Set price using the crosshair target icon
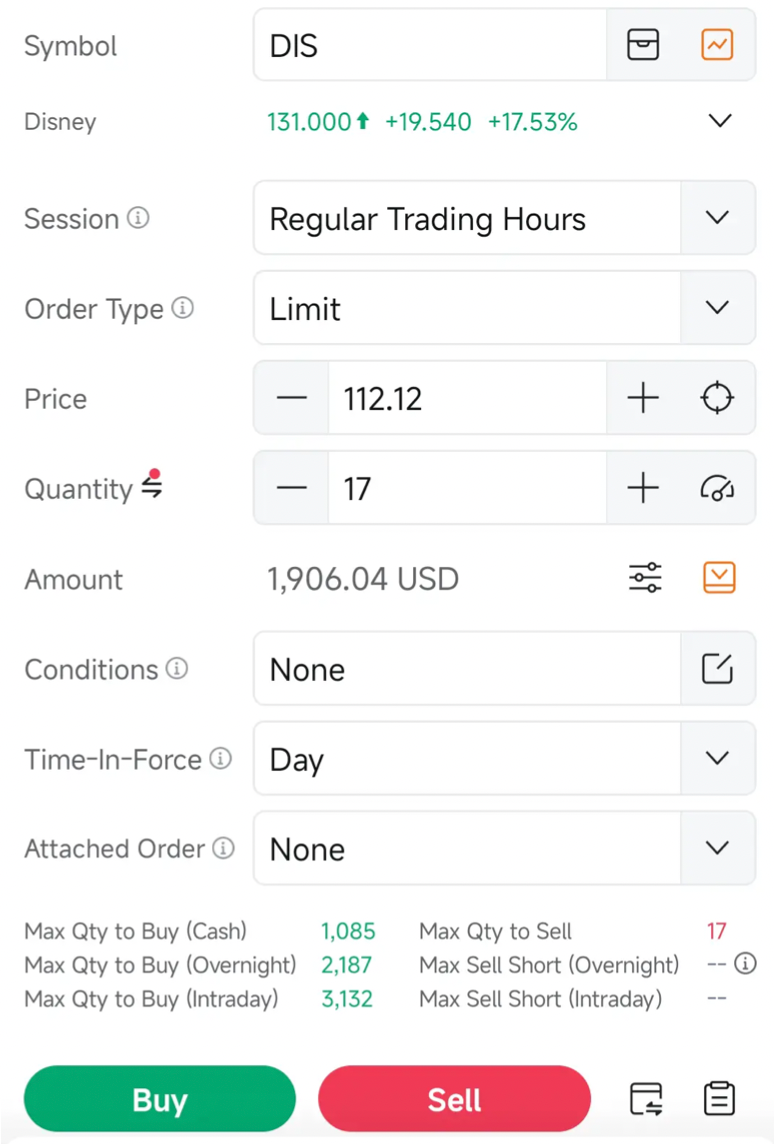This screenshot has width=774, height=1144. click(717, 398)
